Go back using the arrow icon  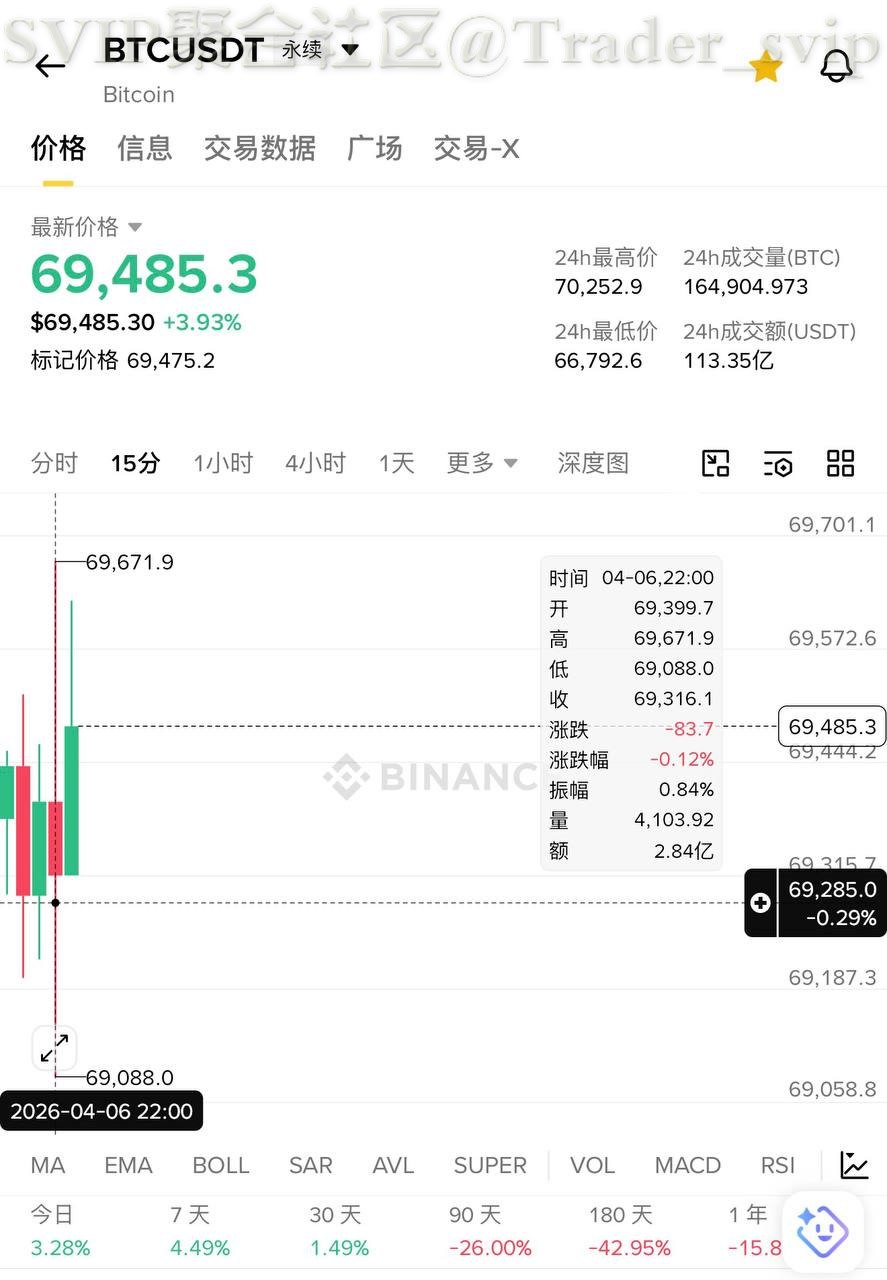pos(49,67)
